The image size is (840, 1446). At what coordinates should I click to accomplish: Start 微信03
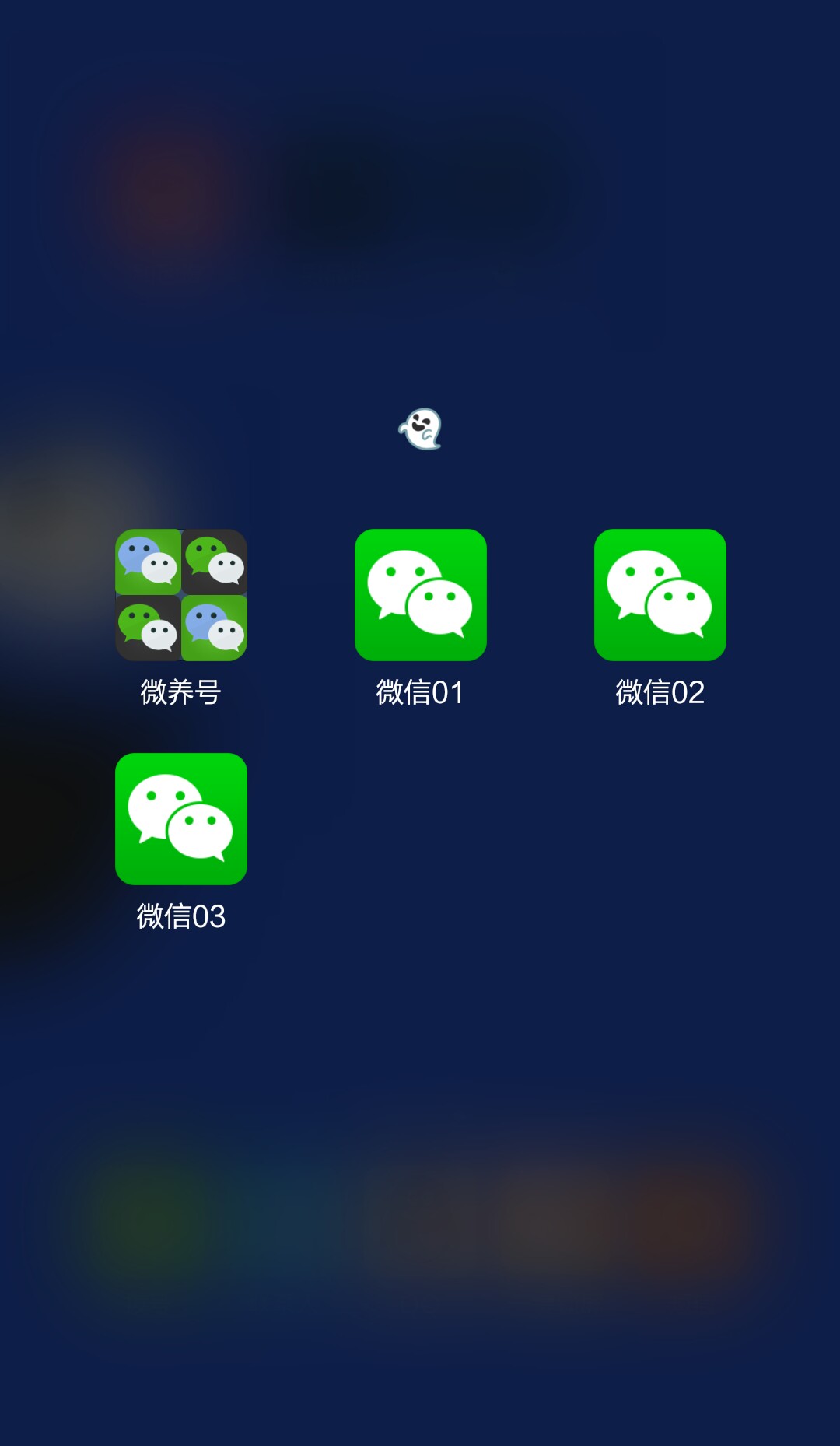click(x=181, y=819)
